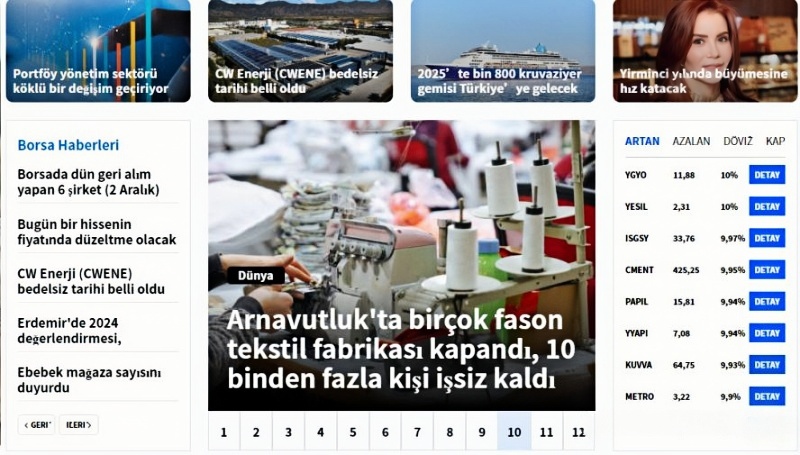The height and width of the screenshot is (455, 800).
Task: Open 'Bugün bir hissenin fiyatında düzeltme olacak'
Action: (x=96, y=231)
